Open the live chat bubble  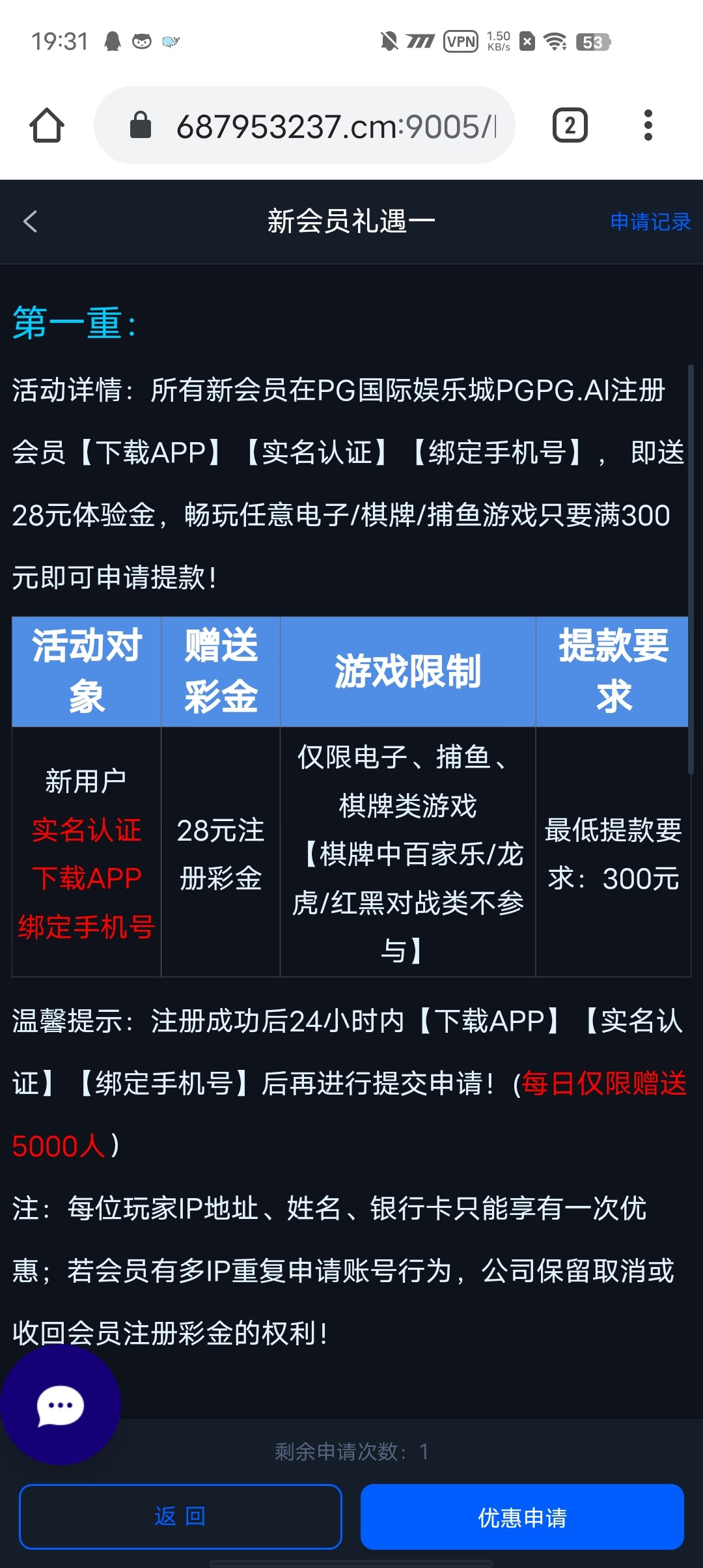(x=60, y=1405)
